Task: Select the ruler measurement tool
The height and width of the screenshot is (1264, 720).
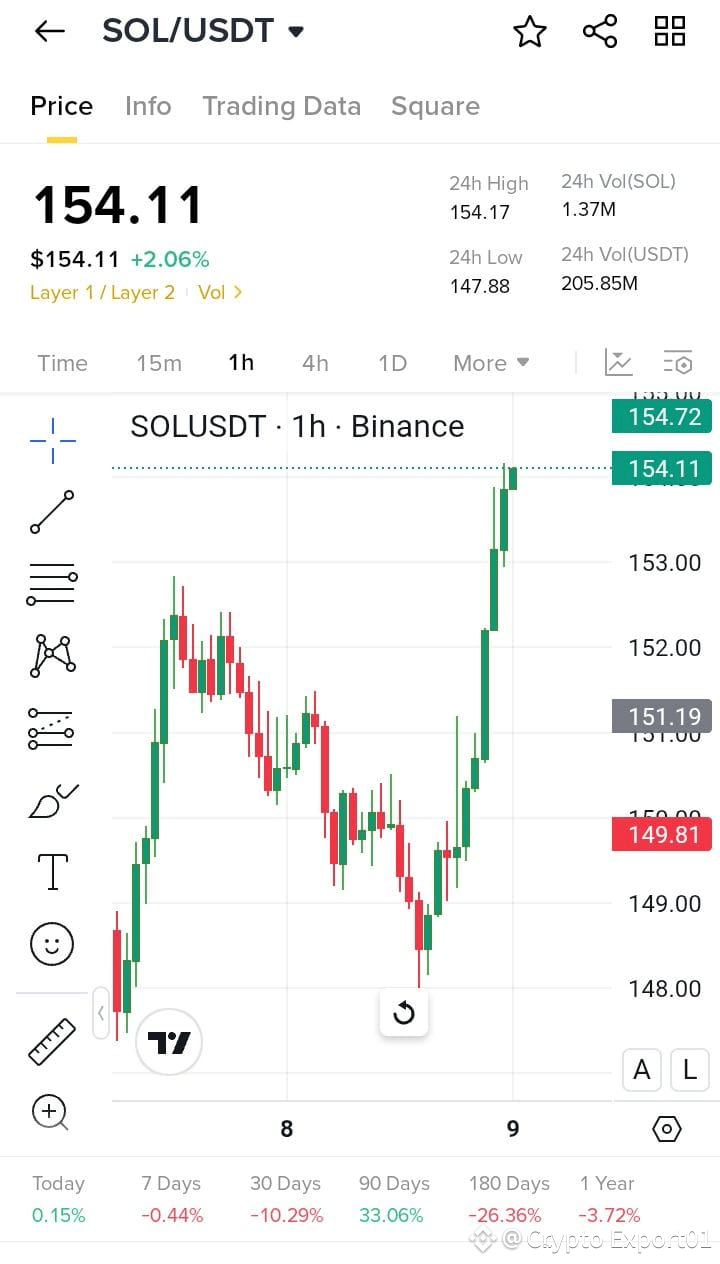Action: pyautogui.click(x=50, y=1040)
